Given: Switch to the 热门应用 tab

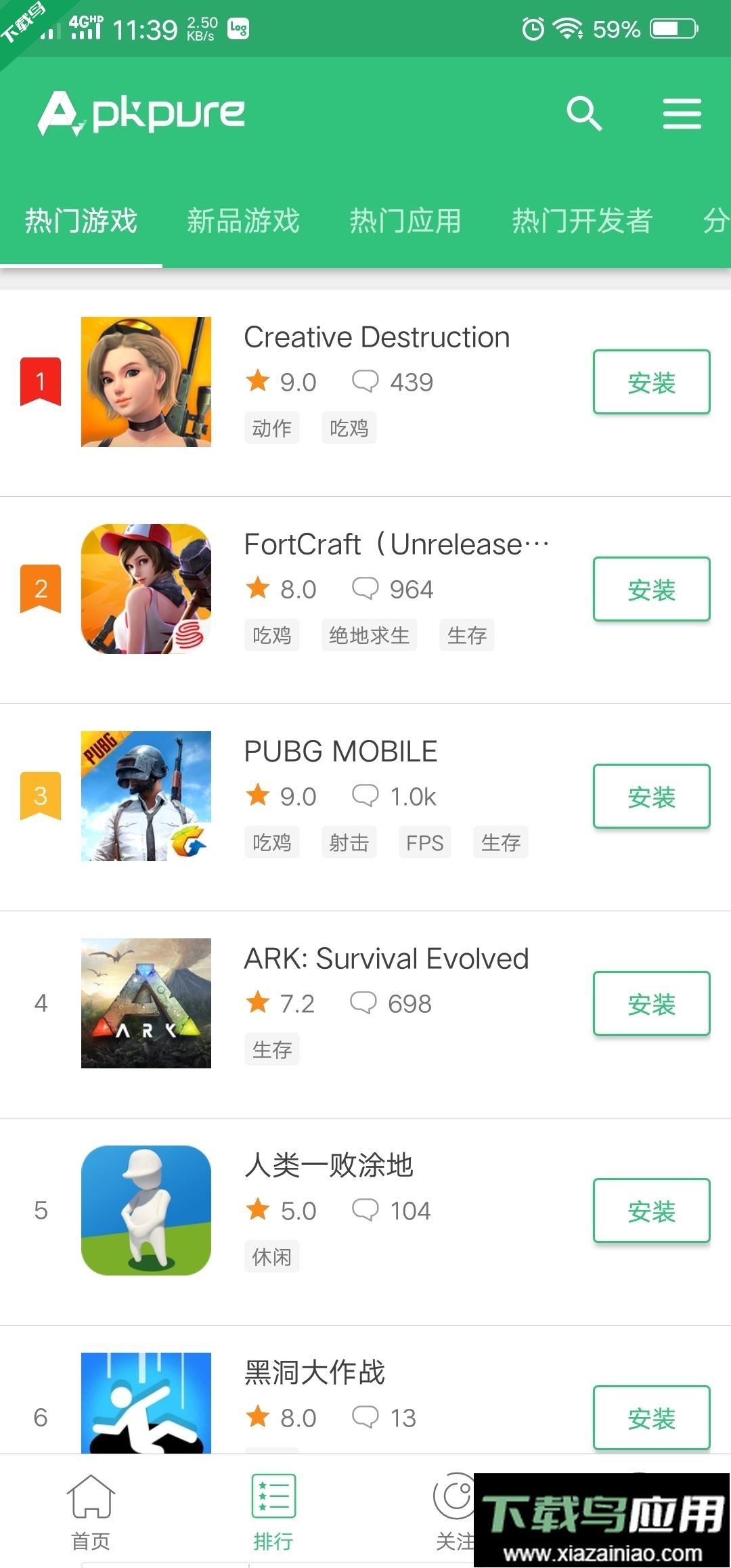Looking at the screenshot, I should point(405,221).
